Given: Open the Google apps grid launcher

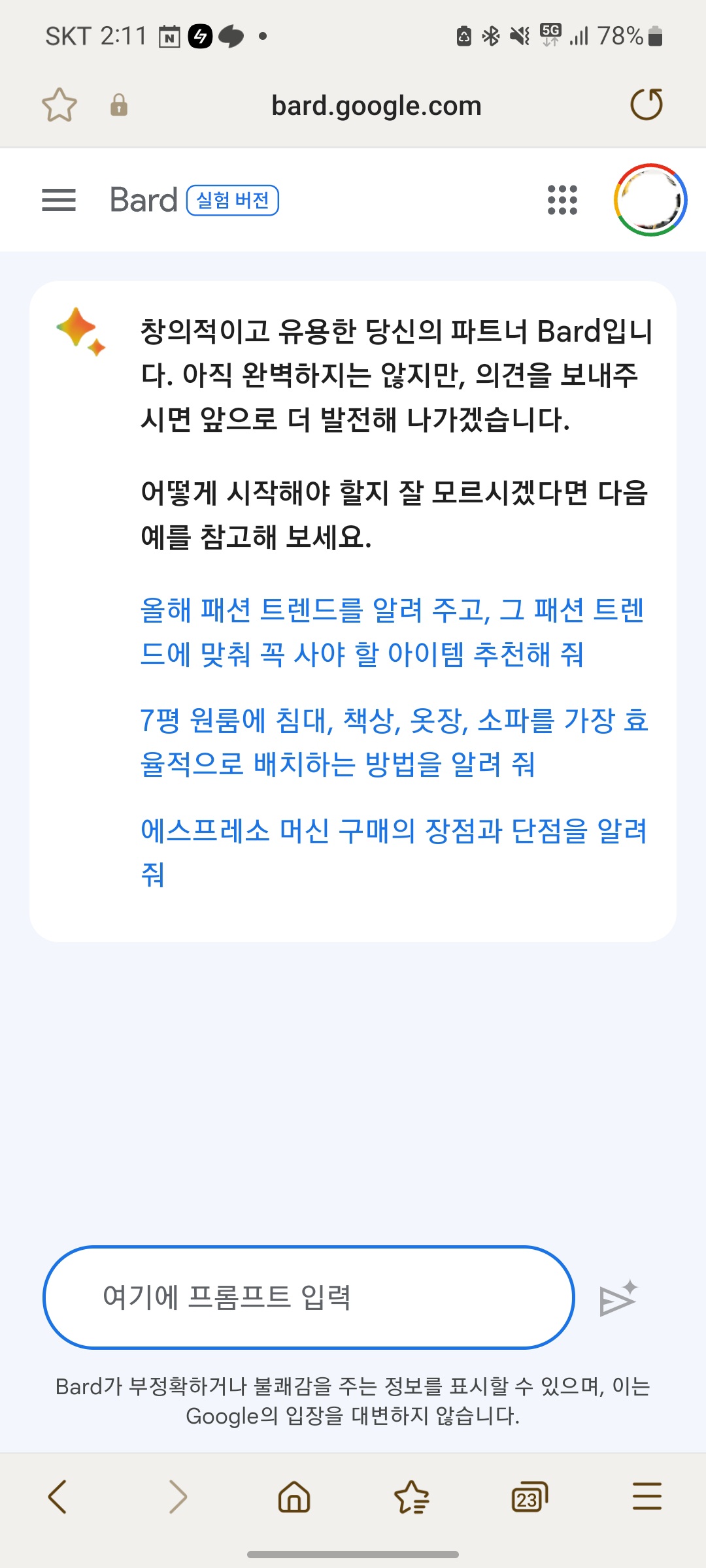Looking at the screenshot, I should coord(562,201).
